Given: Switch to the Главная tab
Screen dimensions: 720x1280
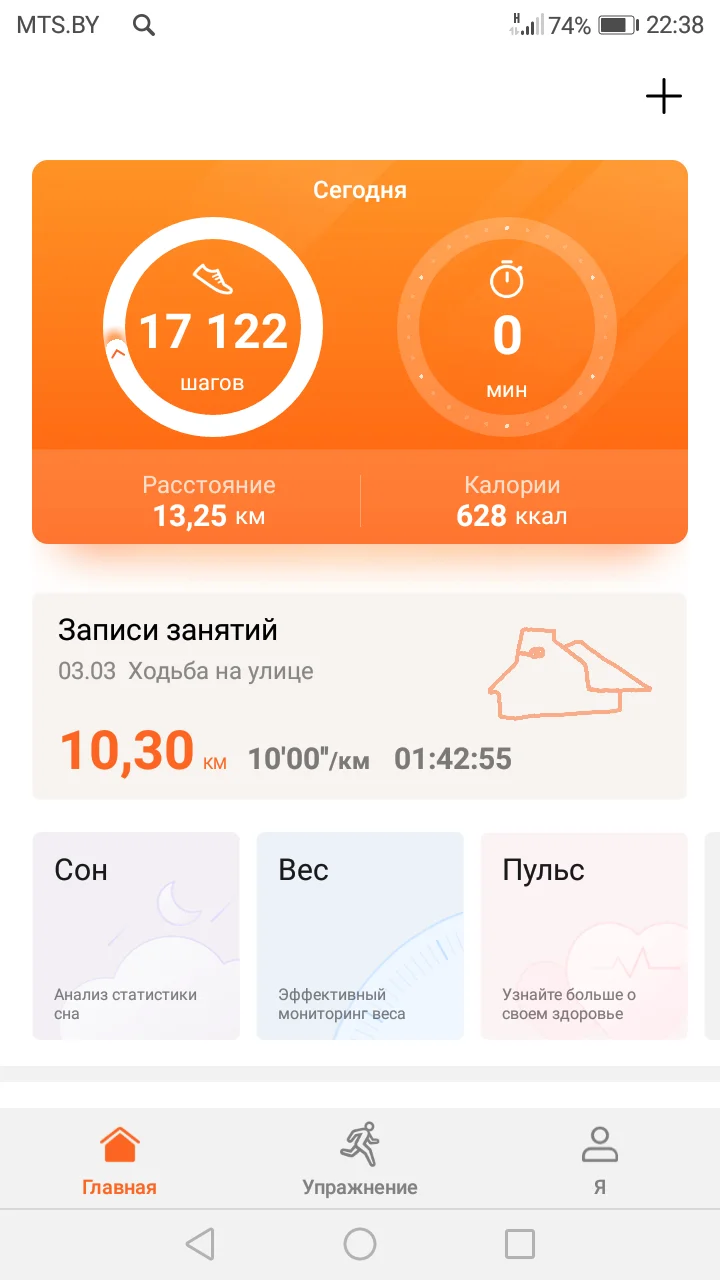Looking at the screenshot, I should click(118, 1160).
